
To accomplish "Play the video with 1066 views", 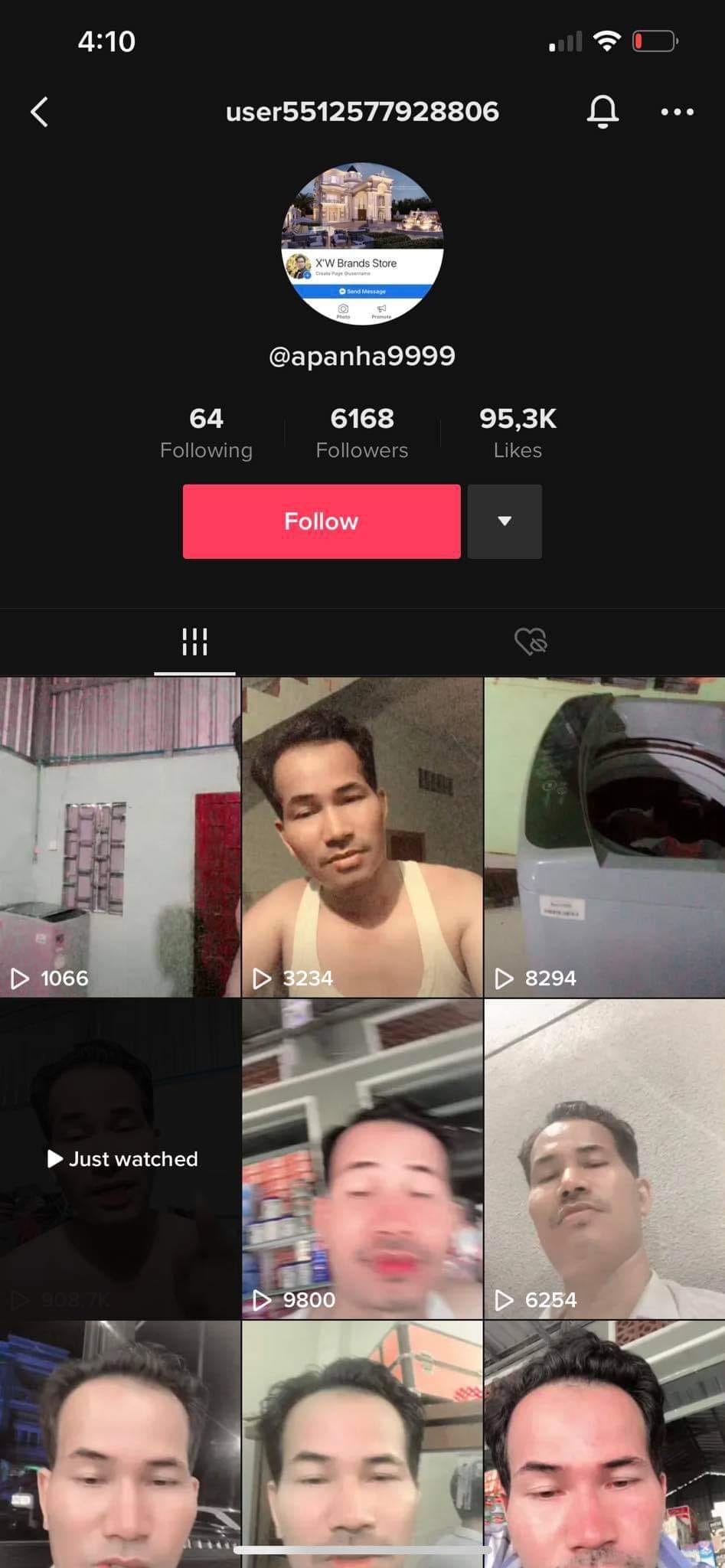I will (120, 837).
